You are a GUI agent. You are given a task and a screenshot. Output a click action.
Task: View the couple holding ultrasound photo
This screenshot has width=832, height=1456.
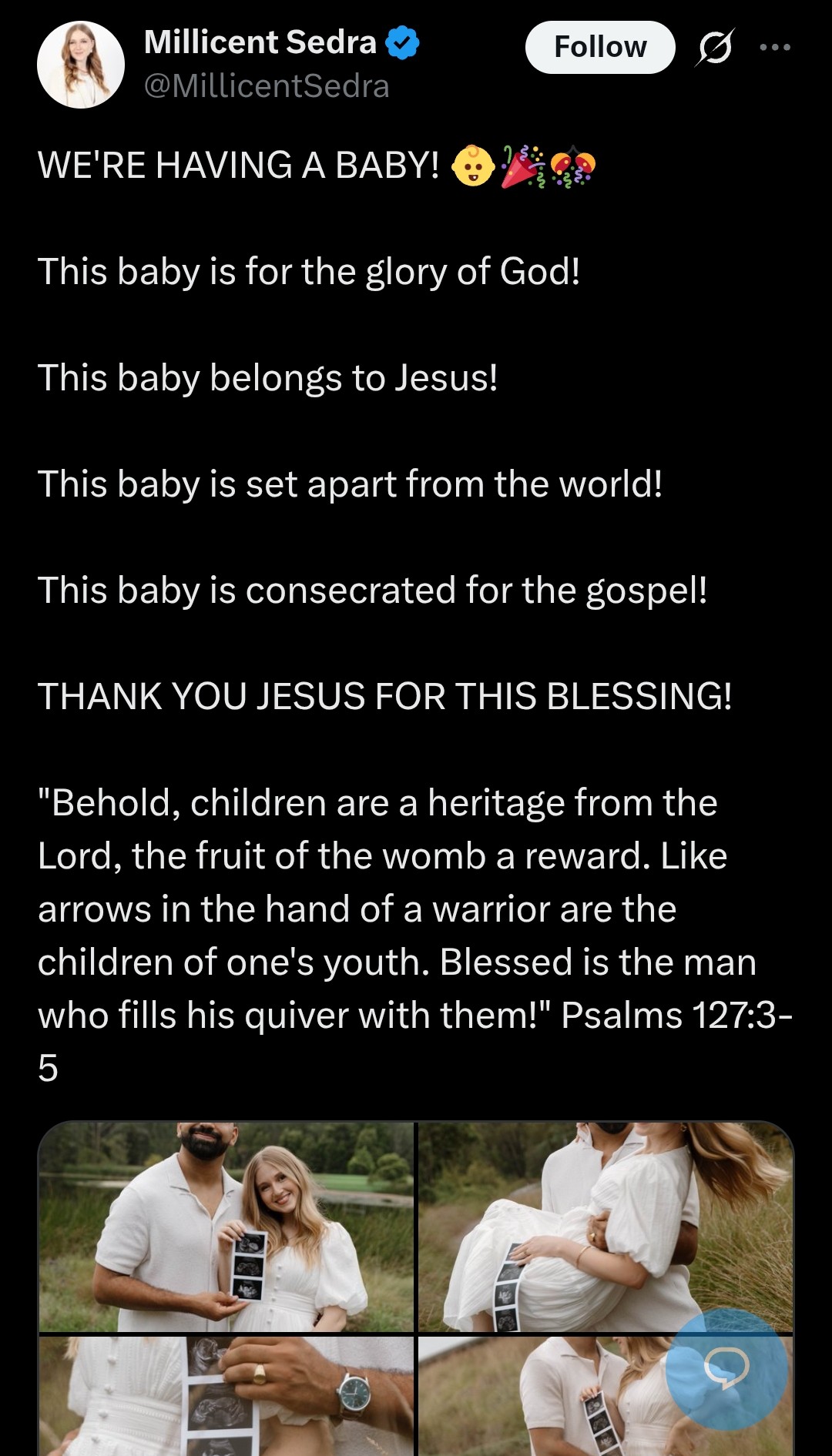226,1227
